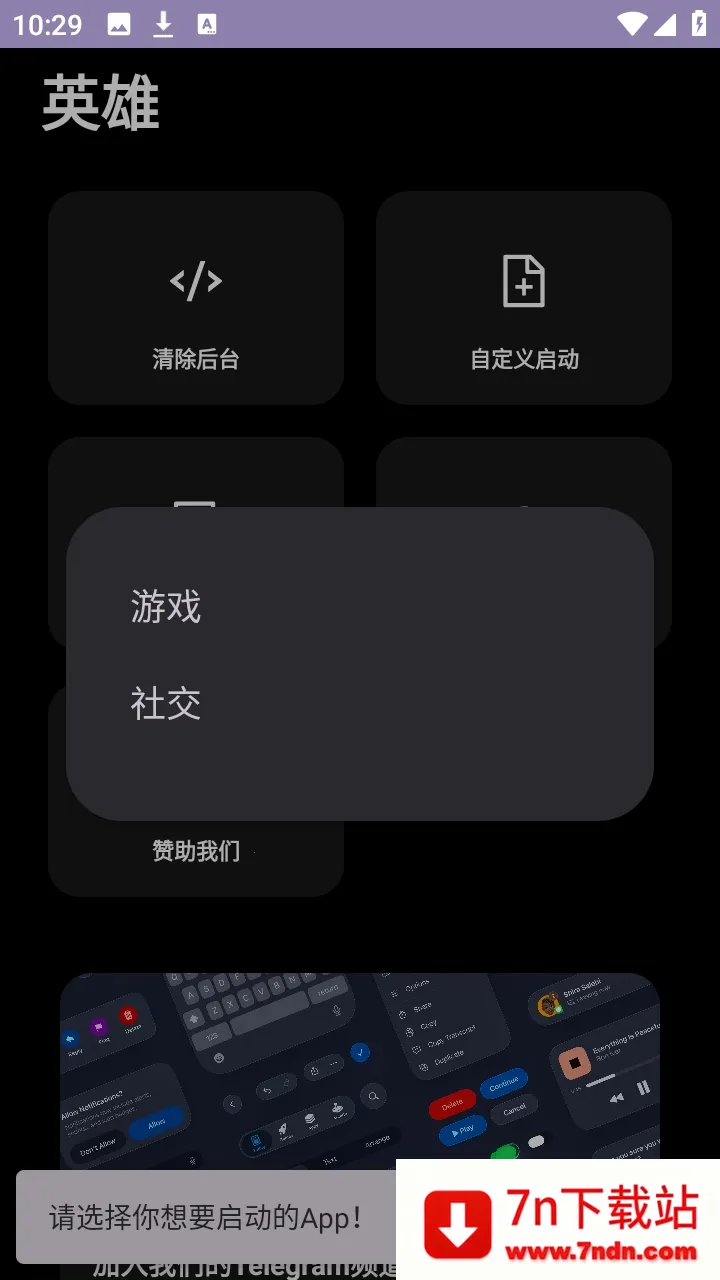Open the 自定义启动 card
The height and width of the screenshot is (1280, 720).
(x=523, y=299)
